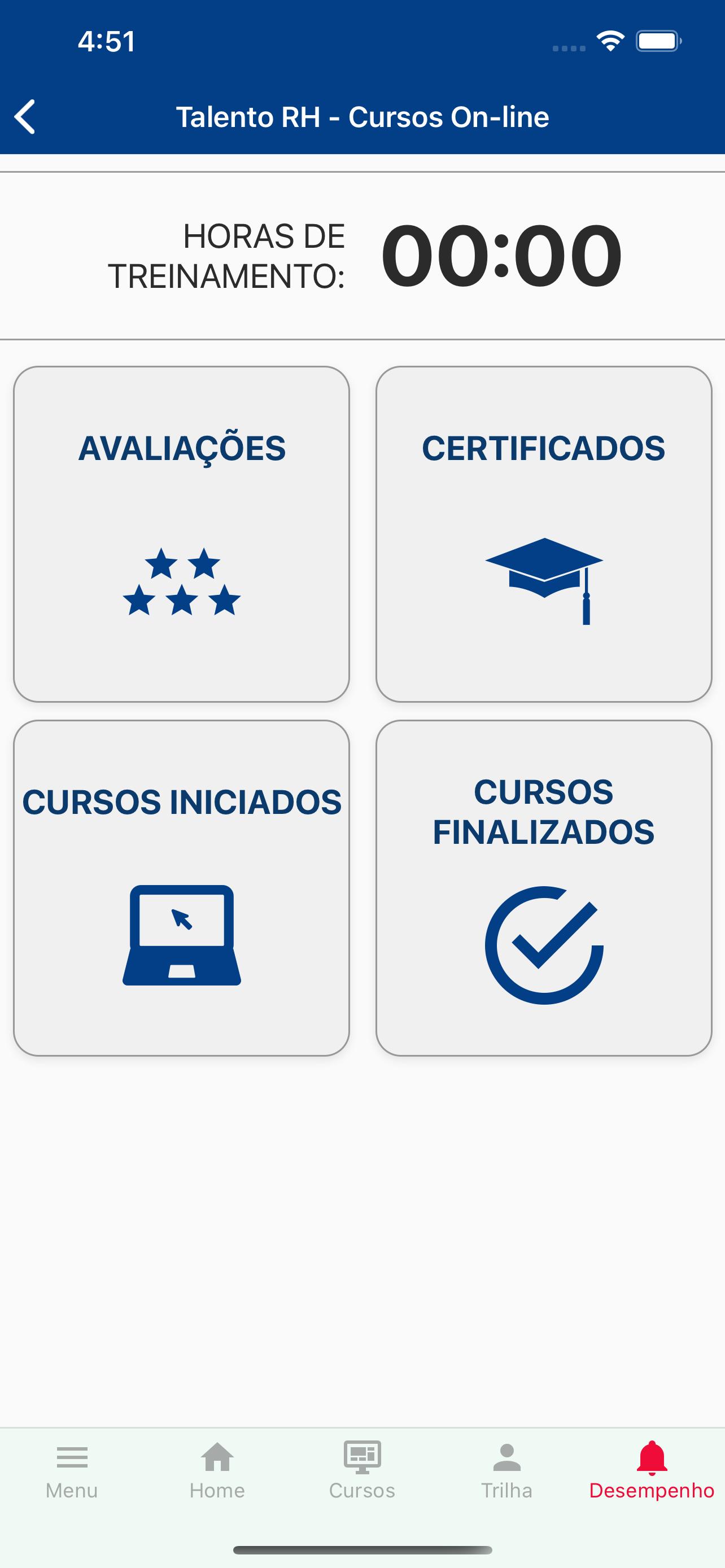
Task: Select the Desempenho tab
Action: pos(652,1471)
